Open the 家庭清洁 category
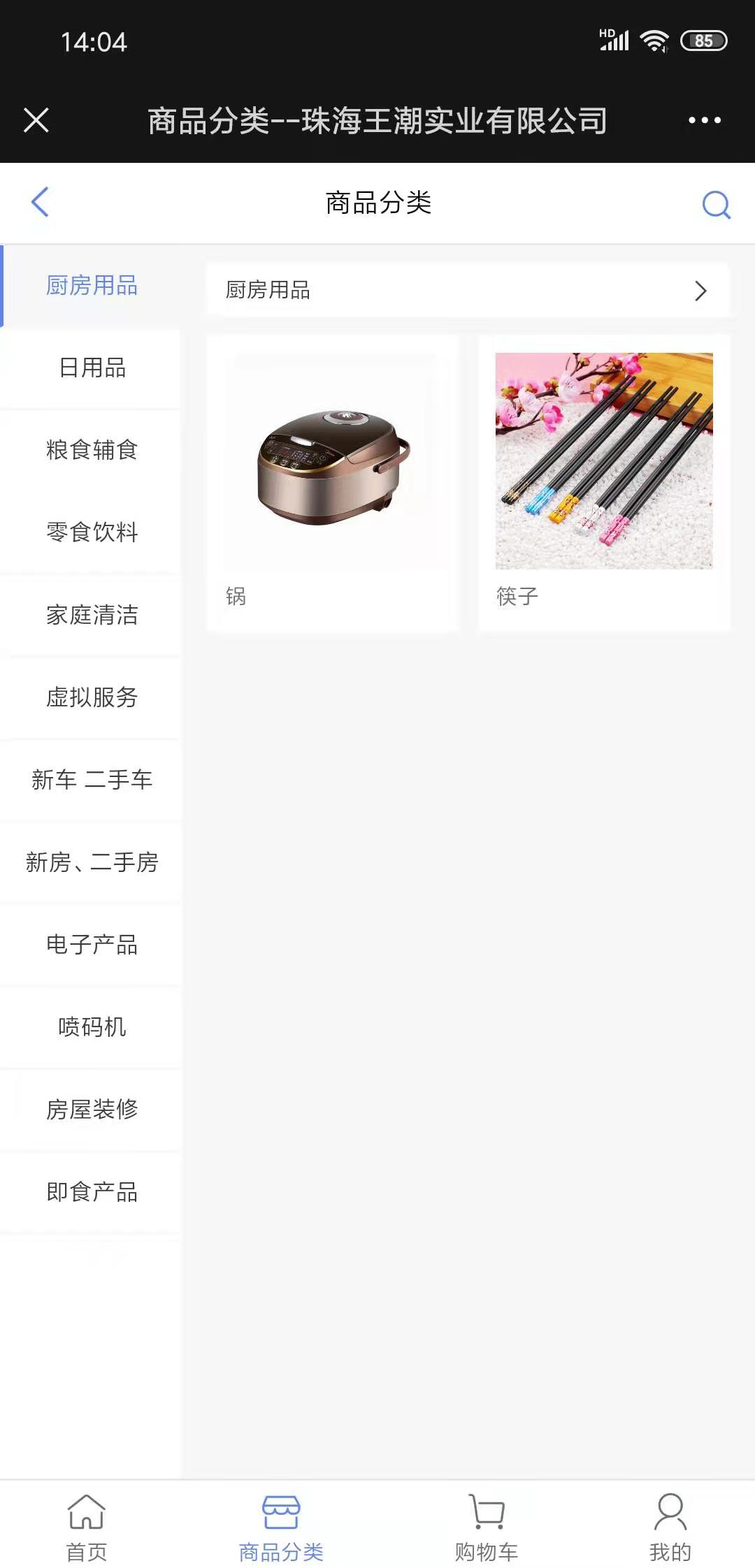The image size is (755, 1568). coord(92,615)
